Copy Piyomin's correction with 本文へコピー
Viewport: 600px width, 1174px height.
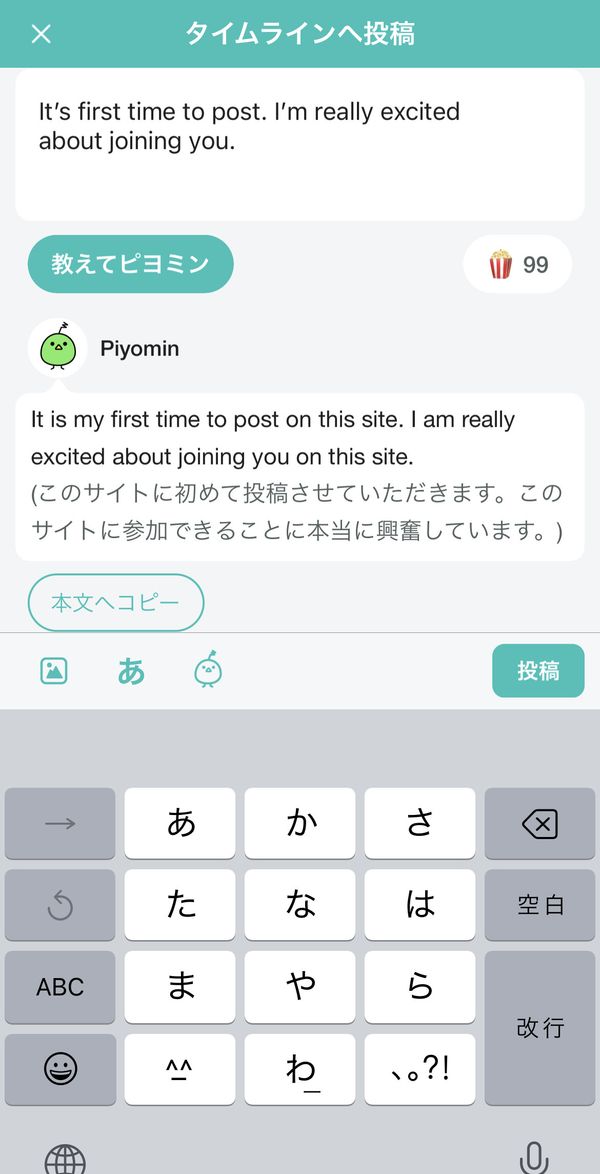pos(115,603)
